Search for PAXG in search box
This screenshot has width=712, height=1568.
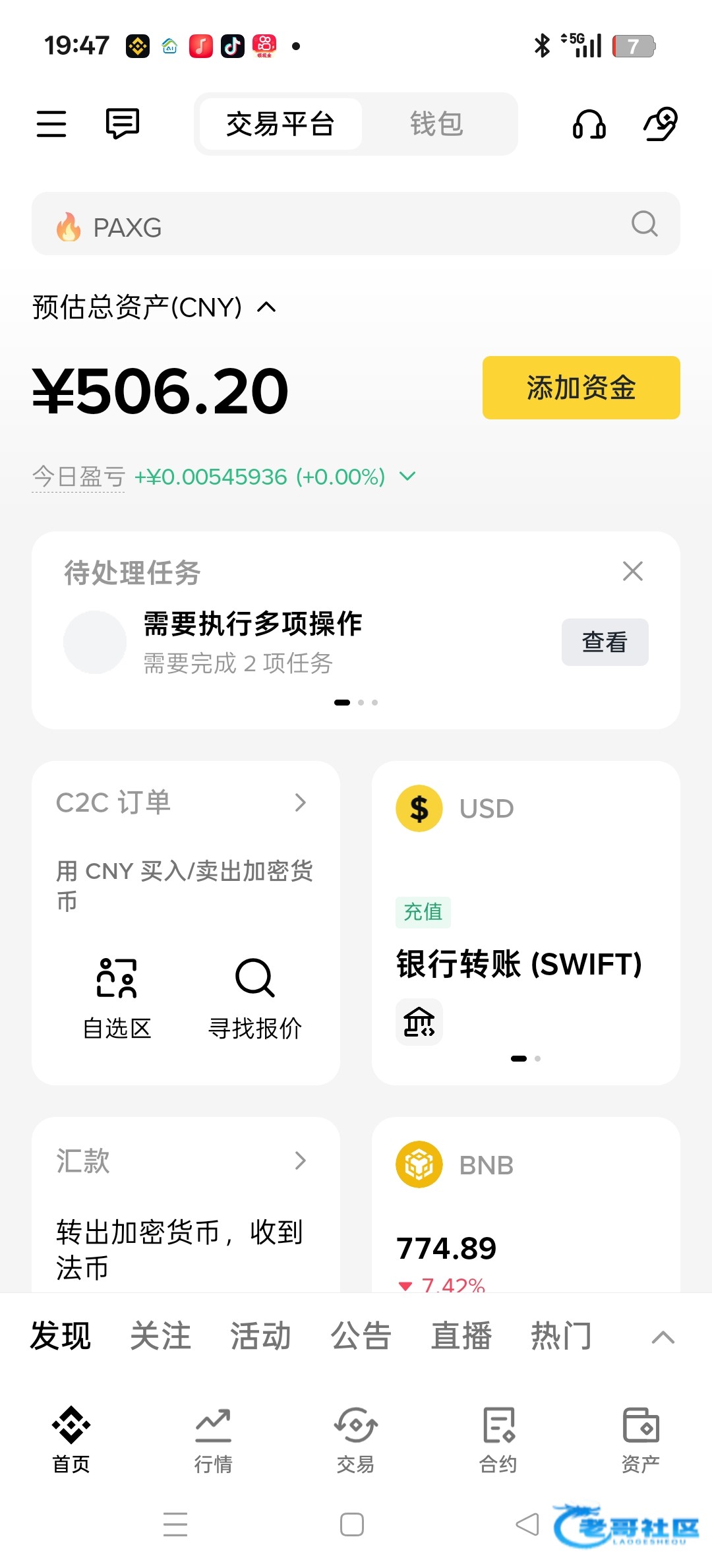(x=356, y=224)
